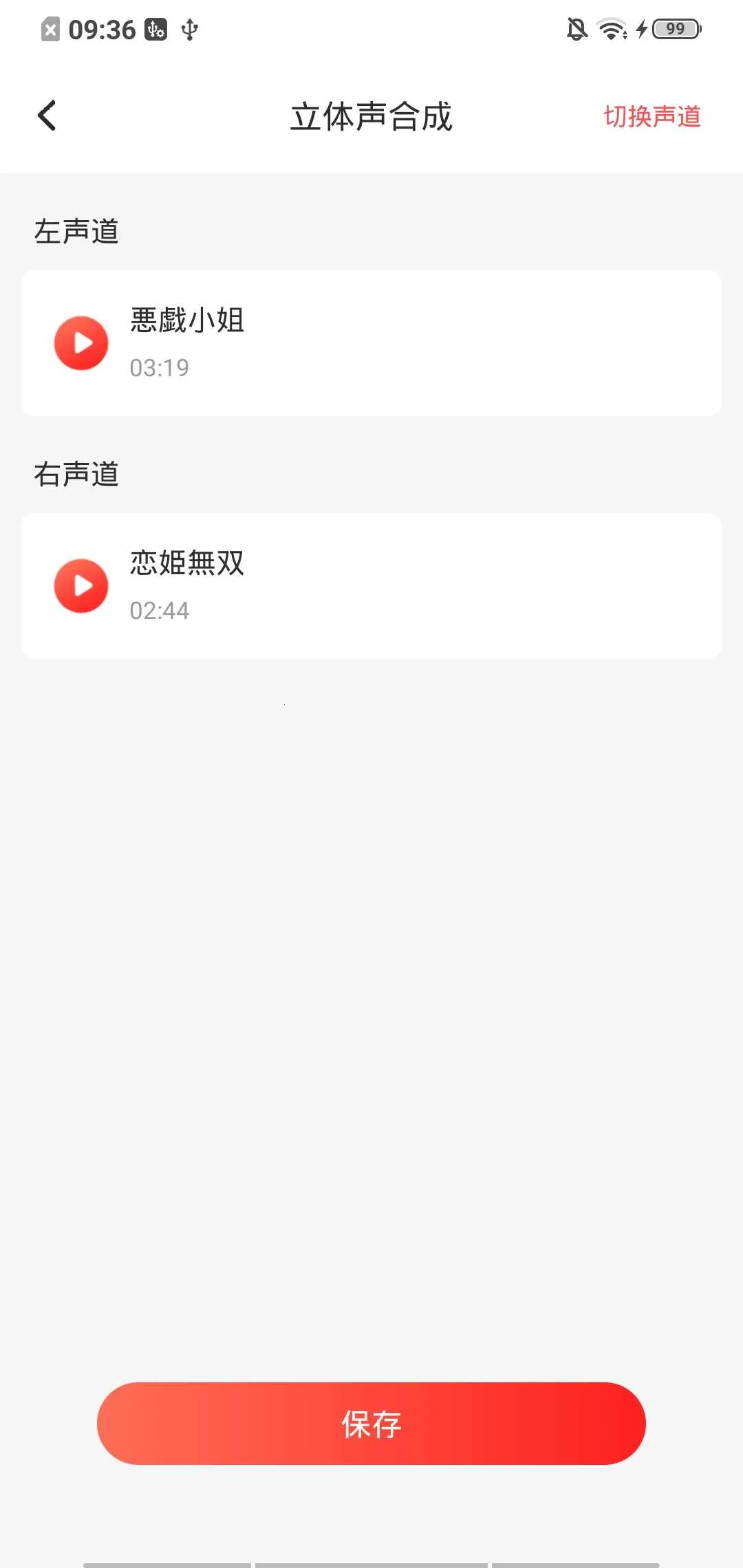Select the 立体声合成 title area
Viewport: 743px width, 1568px height.
point(371,114)
